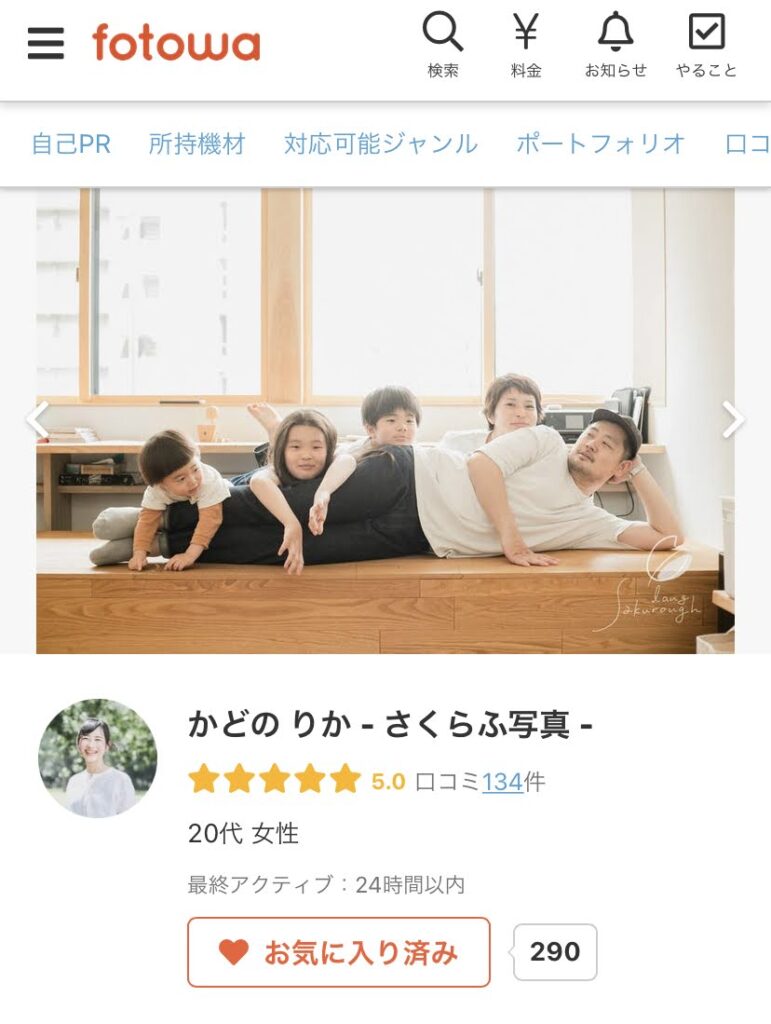Open the 134 reviews link
Screen dimensions: 771x1024
click(502, 782)
